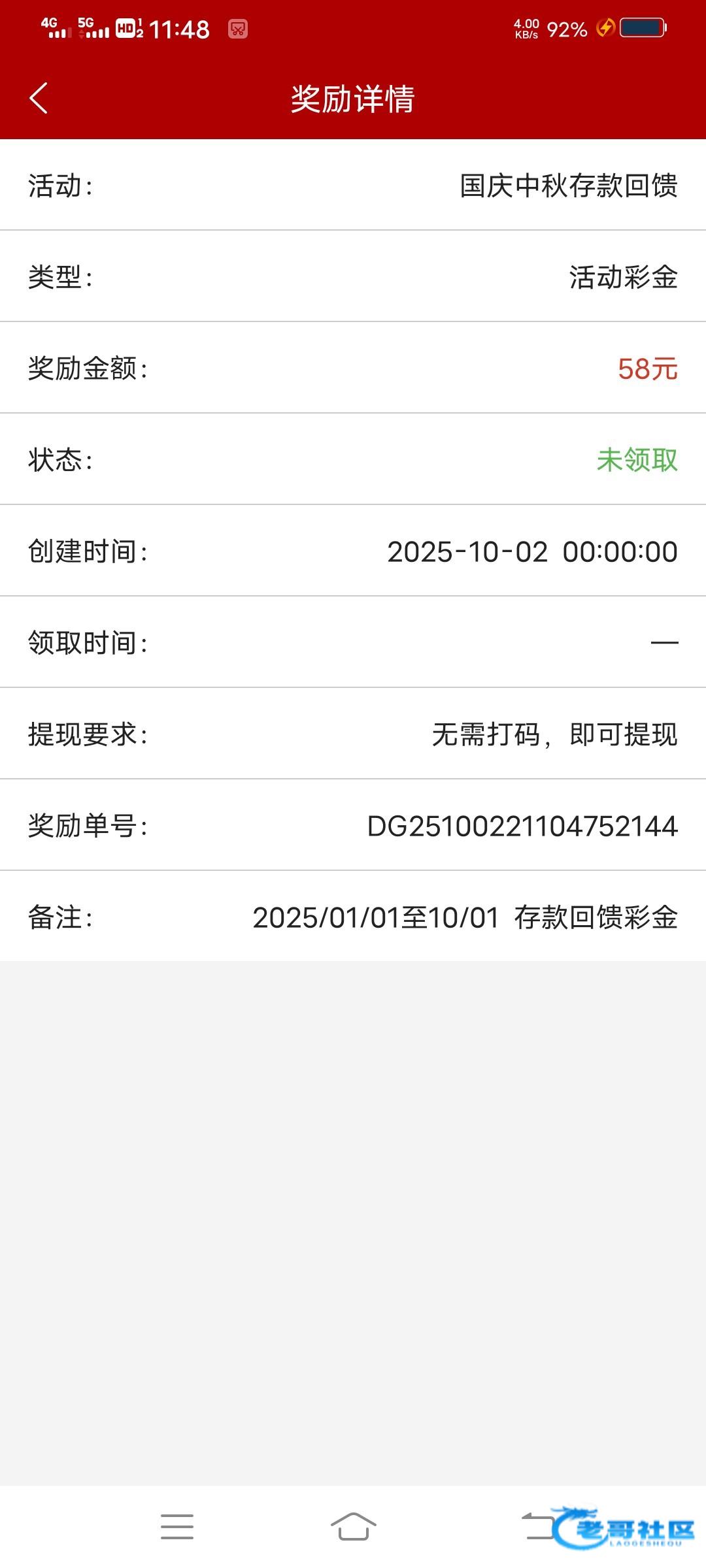The image size is (706, 1568).
Task: Go to the phone home screen
Action: coord(353,1527)
